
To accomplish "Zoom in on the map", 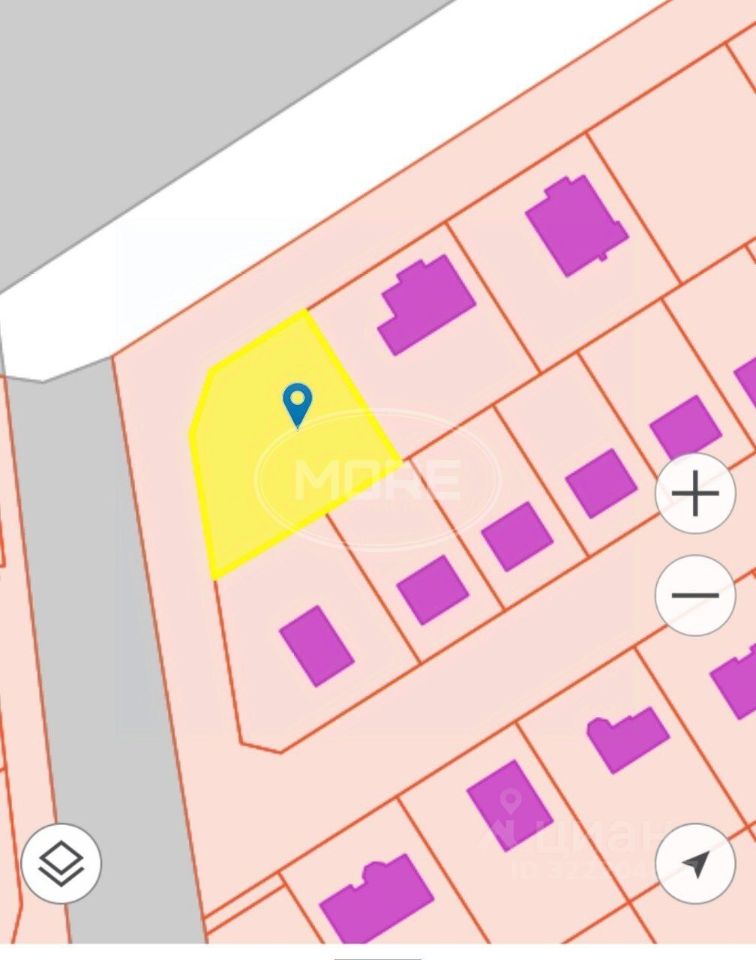I will click(x=696, y=493).
